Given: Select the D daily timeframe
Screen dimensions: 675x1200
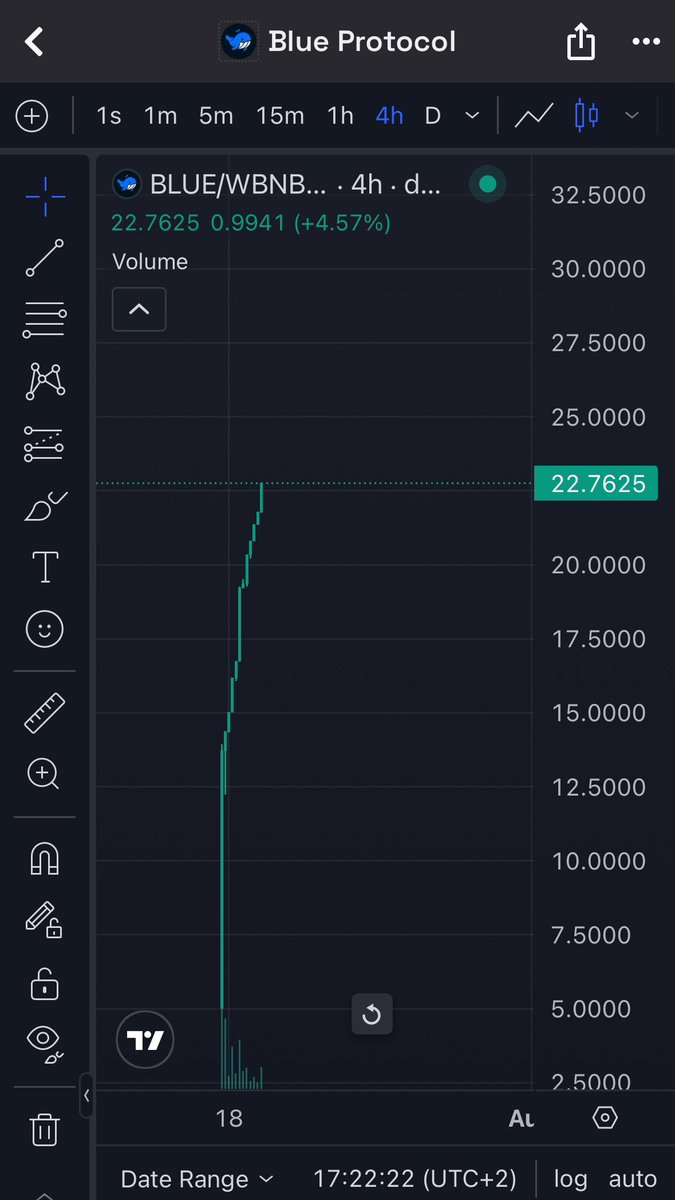Looking at the screenshot, I should pos(433,116).
